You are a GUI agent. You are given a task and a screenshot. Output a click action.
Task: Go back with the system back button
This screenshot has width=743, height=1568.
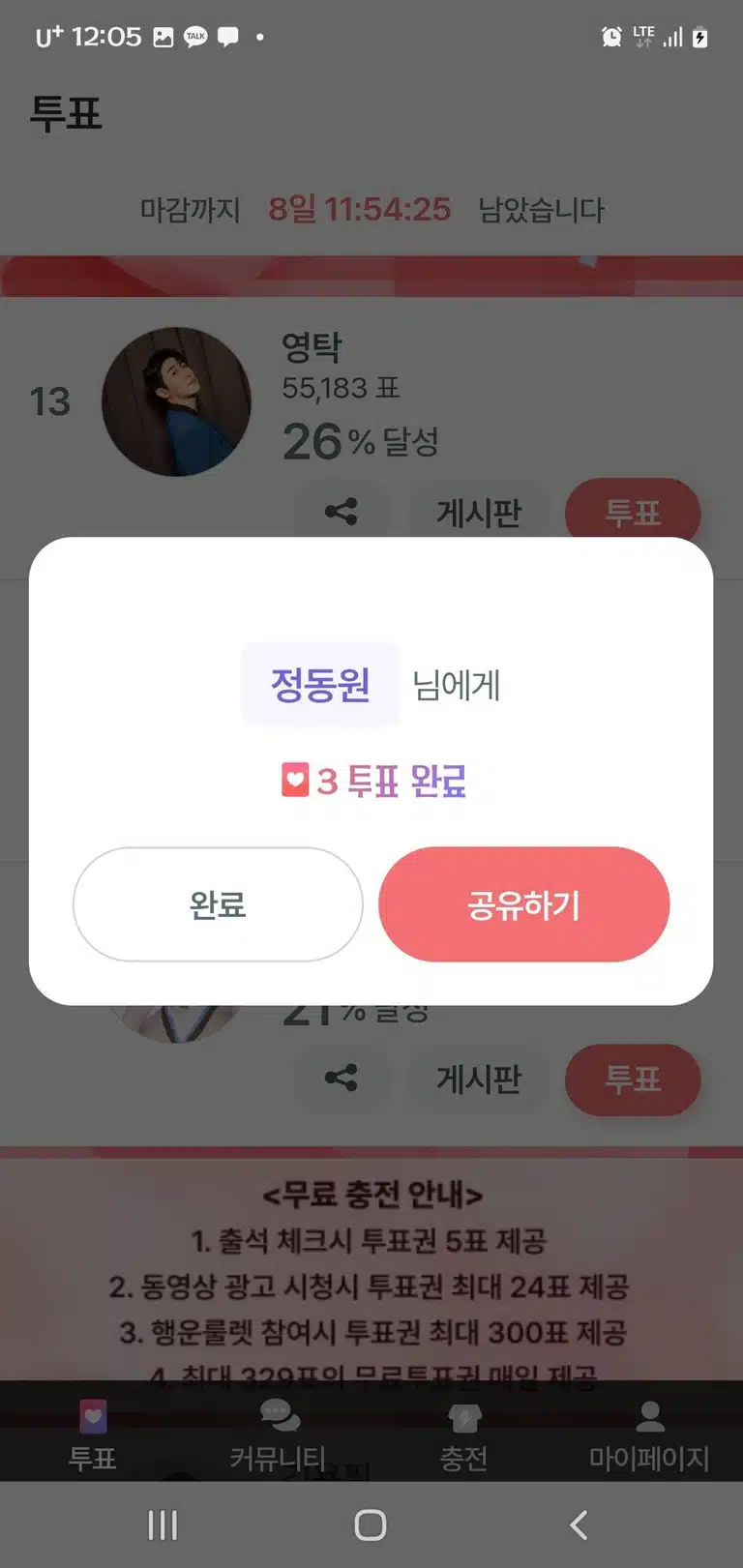[x=579, y=1525]
